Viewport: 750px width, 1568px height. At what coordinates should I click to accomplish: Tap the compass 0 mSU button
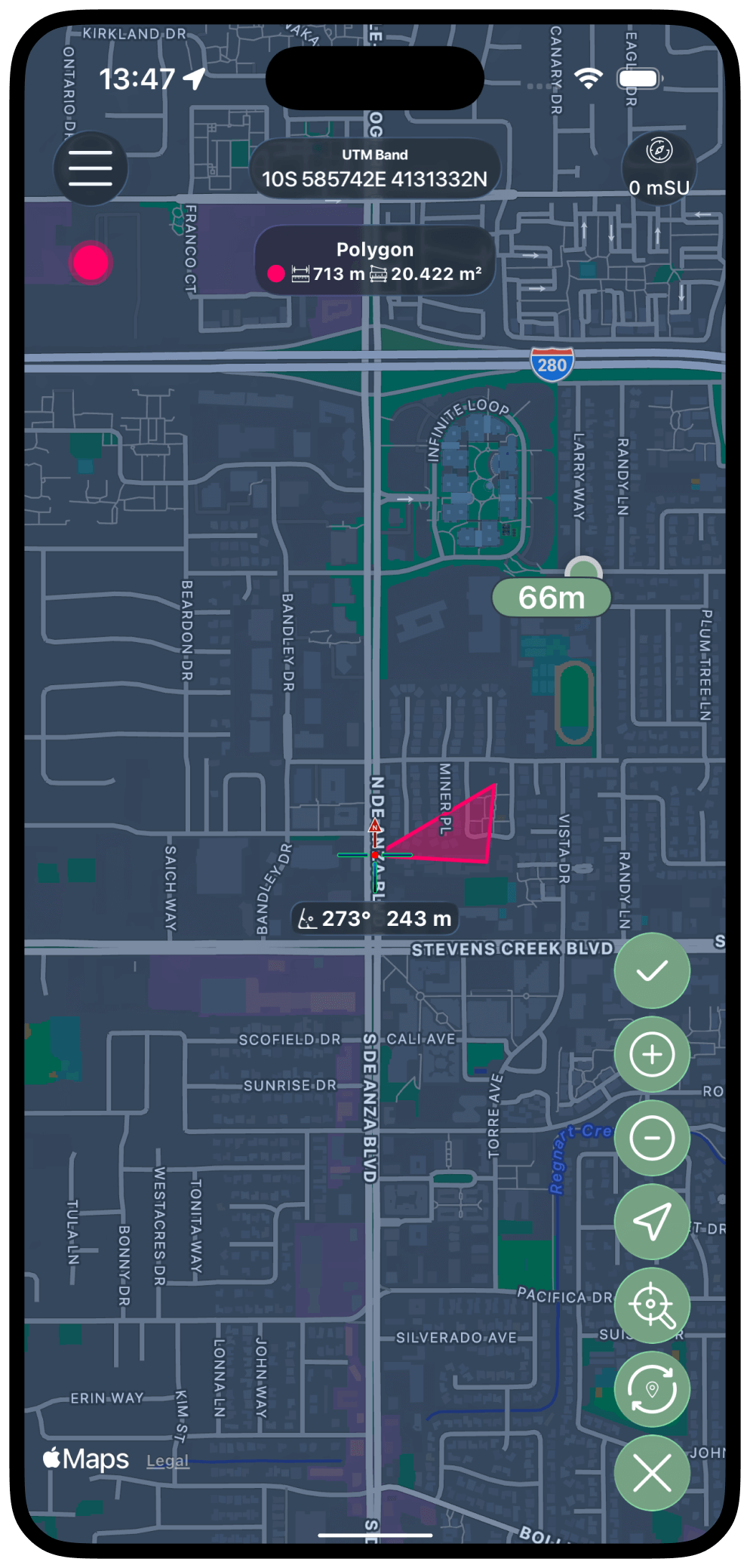pos(659,168)
